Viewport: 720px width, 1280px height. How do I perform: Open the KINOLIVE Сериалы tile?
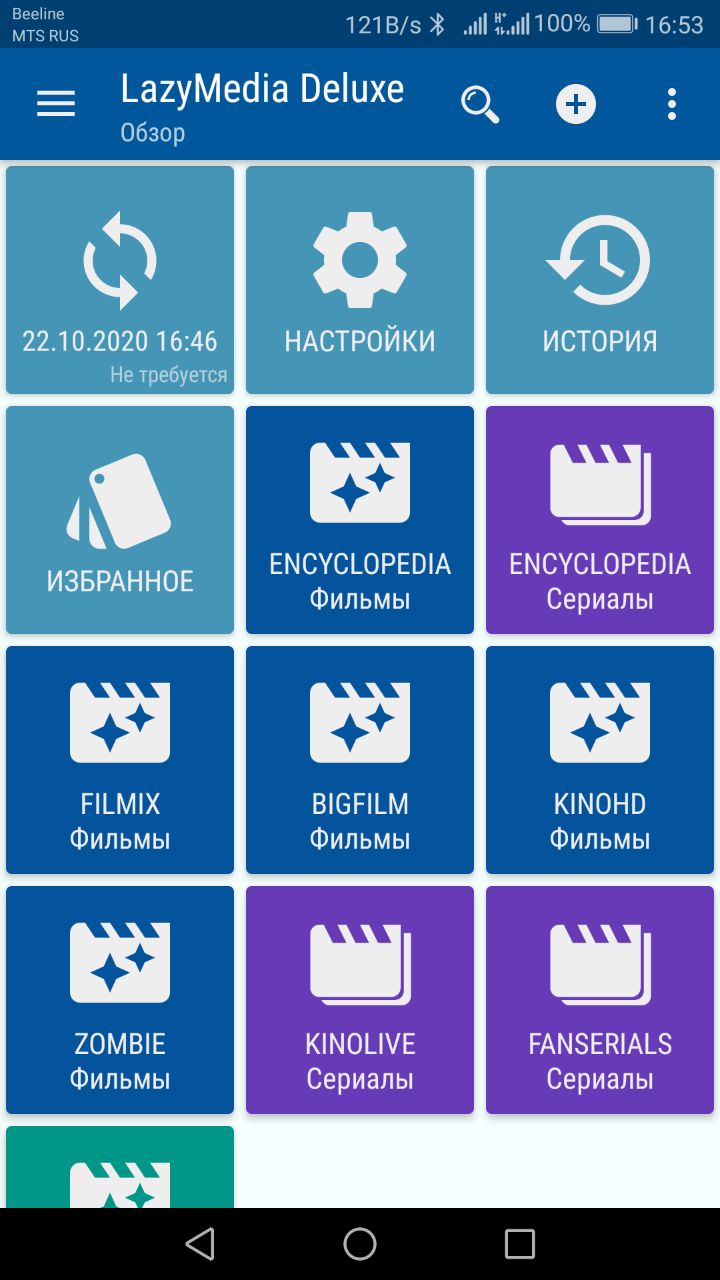[360, 1000]
